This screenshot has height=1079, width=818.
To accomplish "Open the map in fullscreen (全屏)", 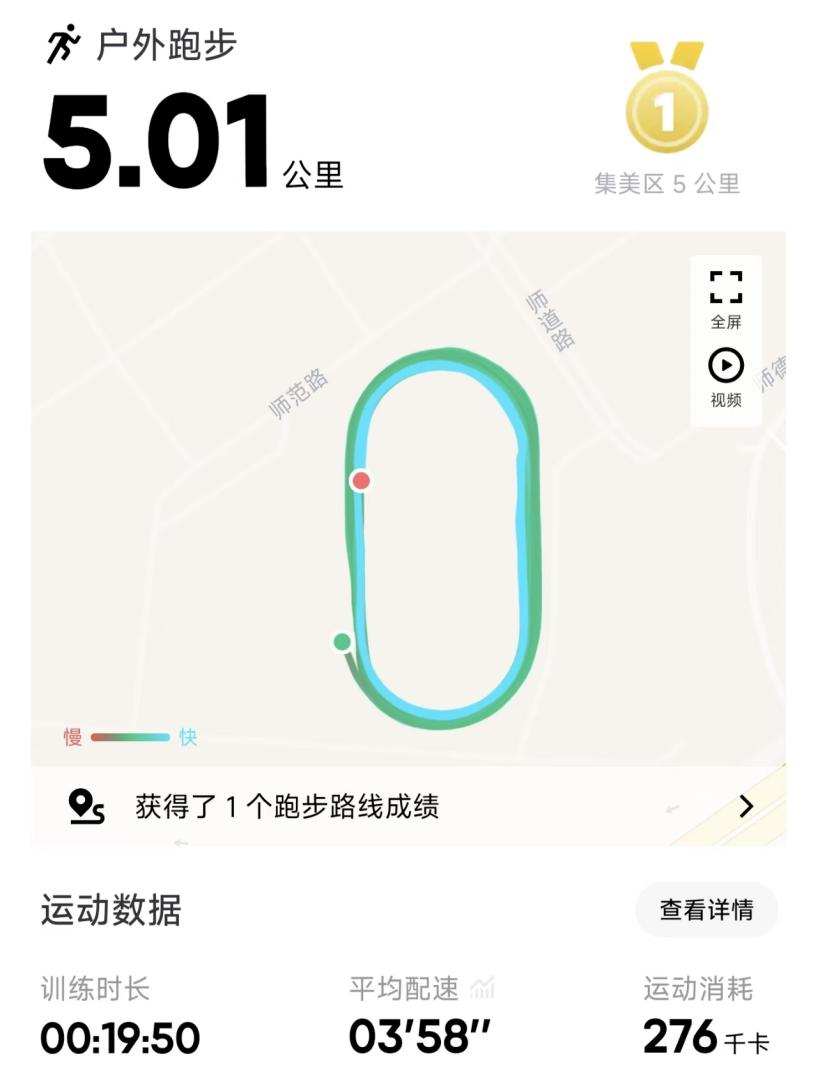I will pos(726,298).
